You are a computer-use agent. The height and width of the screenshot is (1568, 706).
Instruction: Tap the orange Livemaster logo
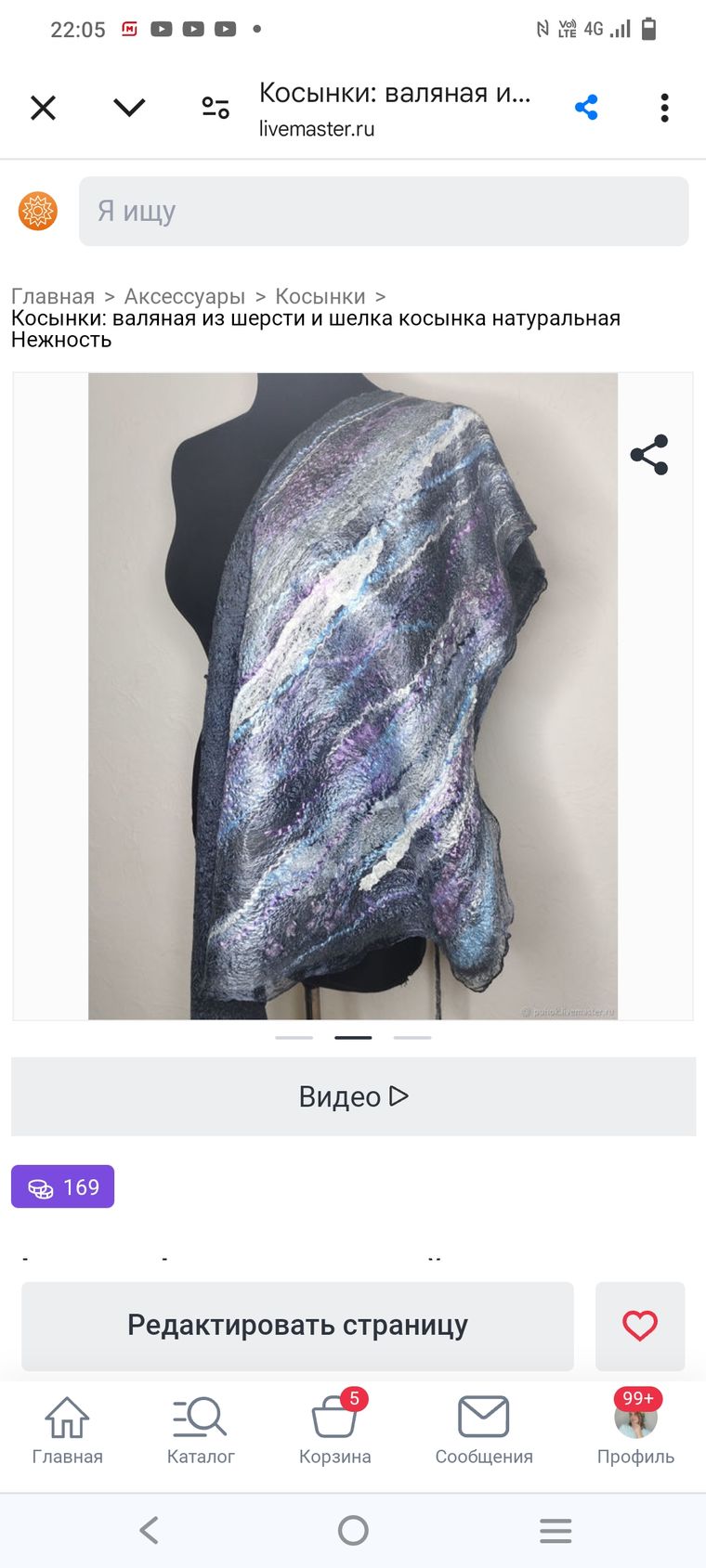38,211
